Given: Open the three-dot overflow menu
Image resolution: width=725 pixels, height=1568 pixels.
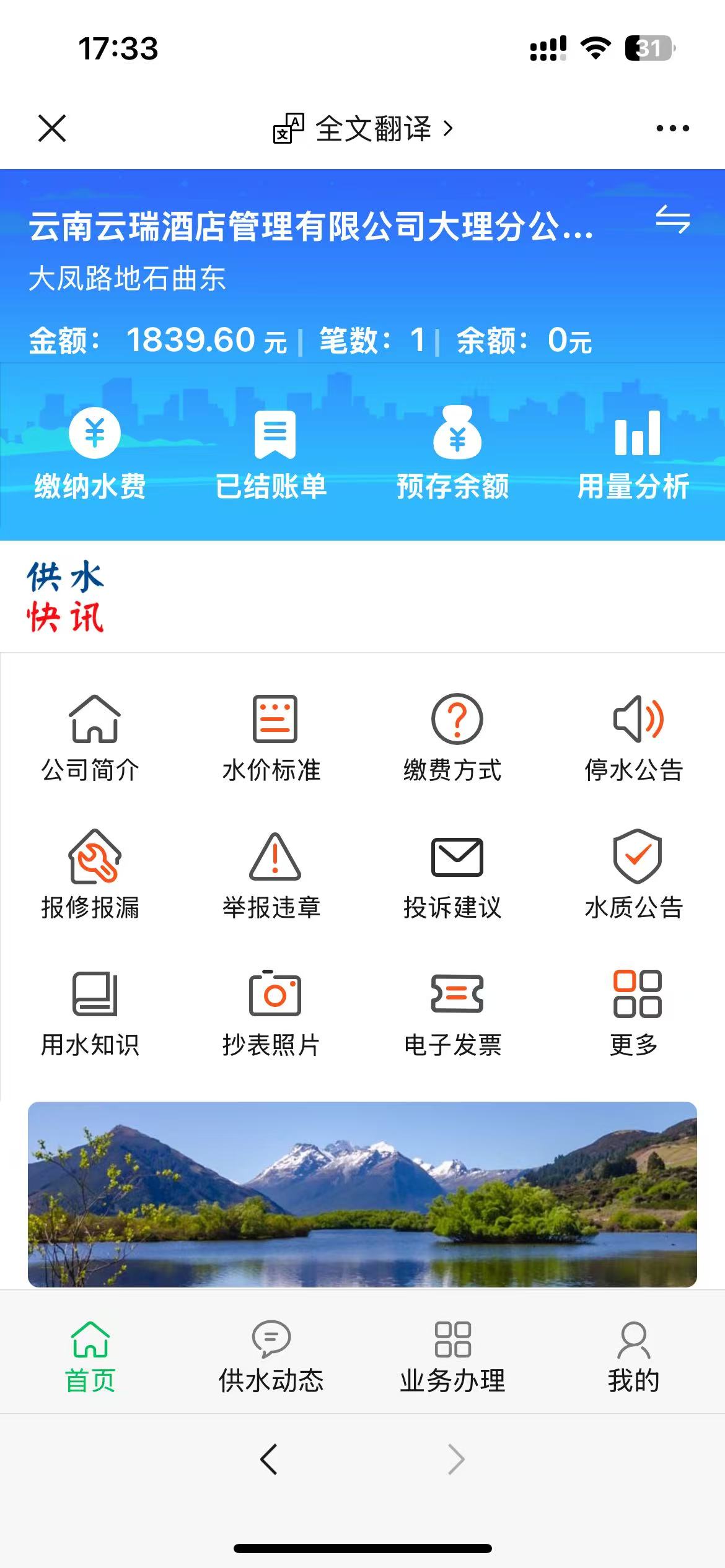Looking at the screenshot, I should 672,128.
